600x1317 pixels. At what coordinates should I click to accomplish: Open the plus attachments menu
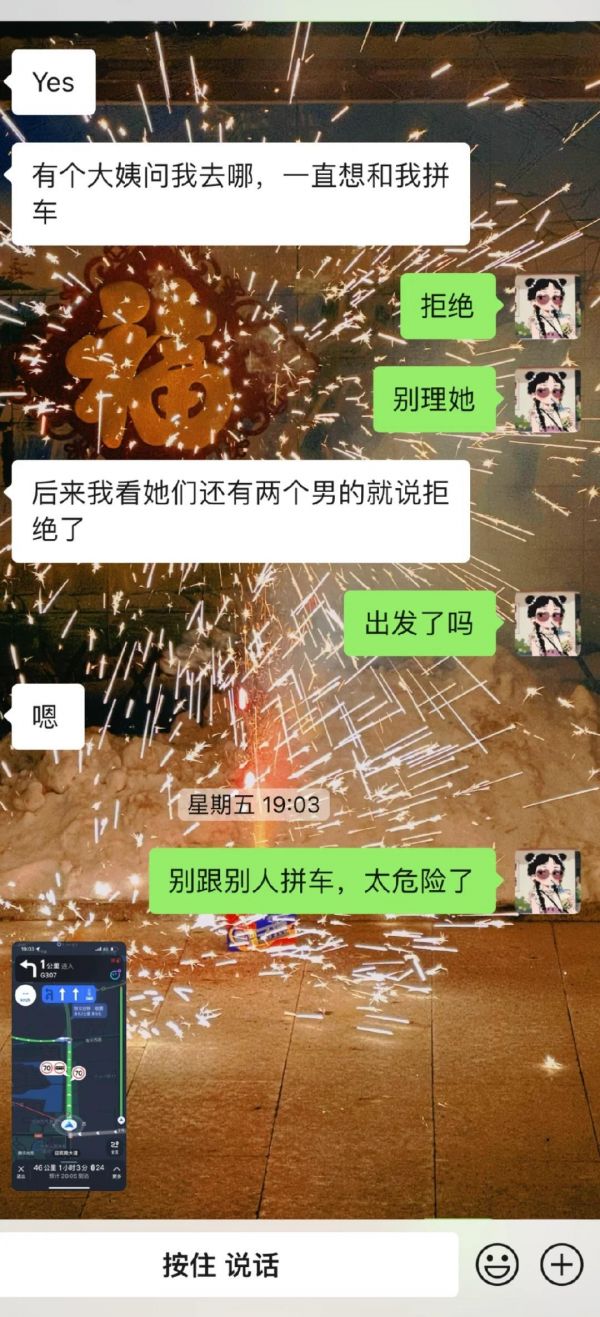click(561, 1265)
